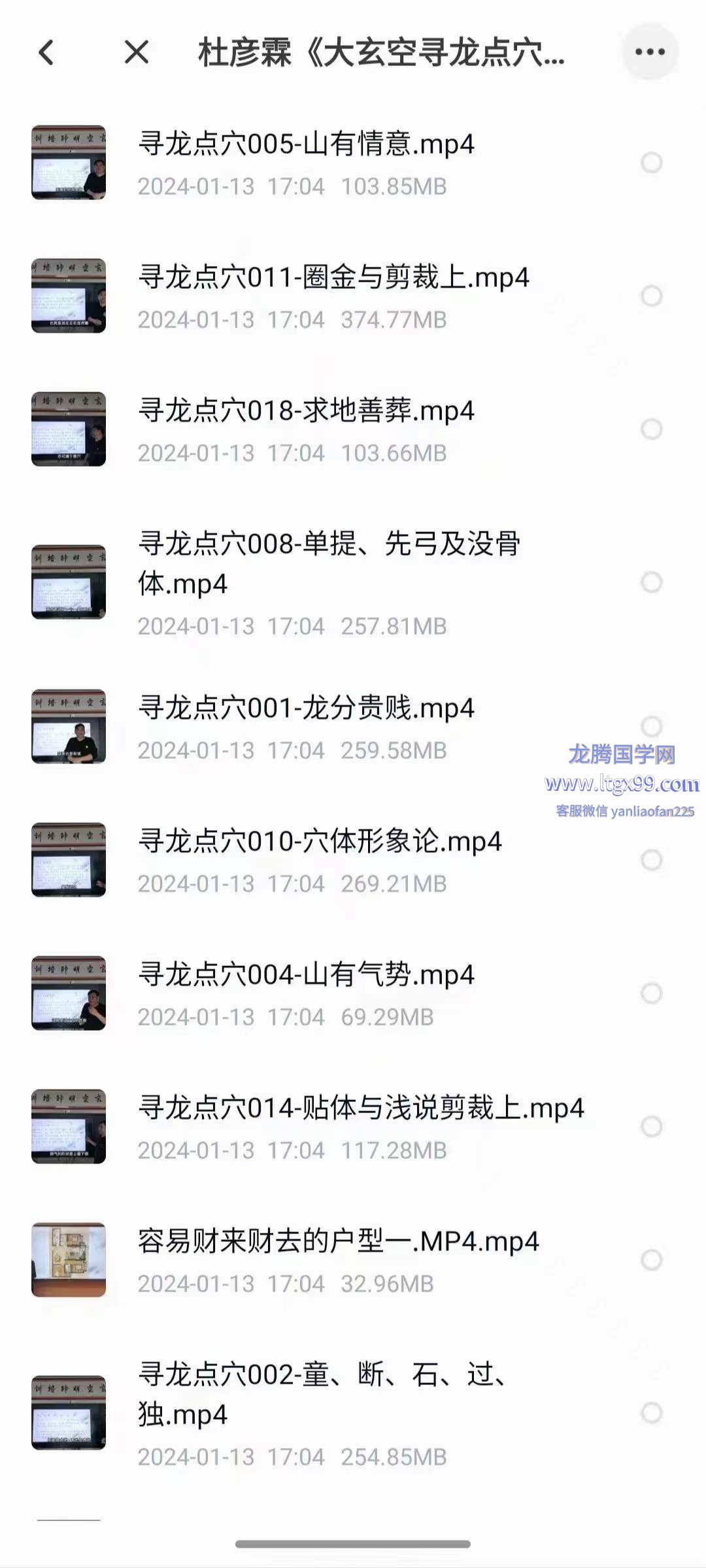Open the file 寻龙点穴004-山有气势.mp4
Screen dimensions: 706x1568
(306, 975)
